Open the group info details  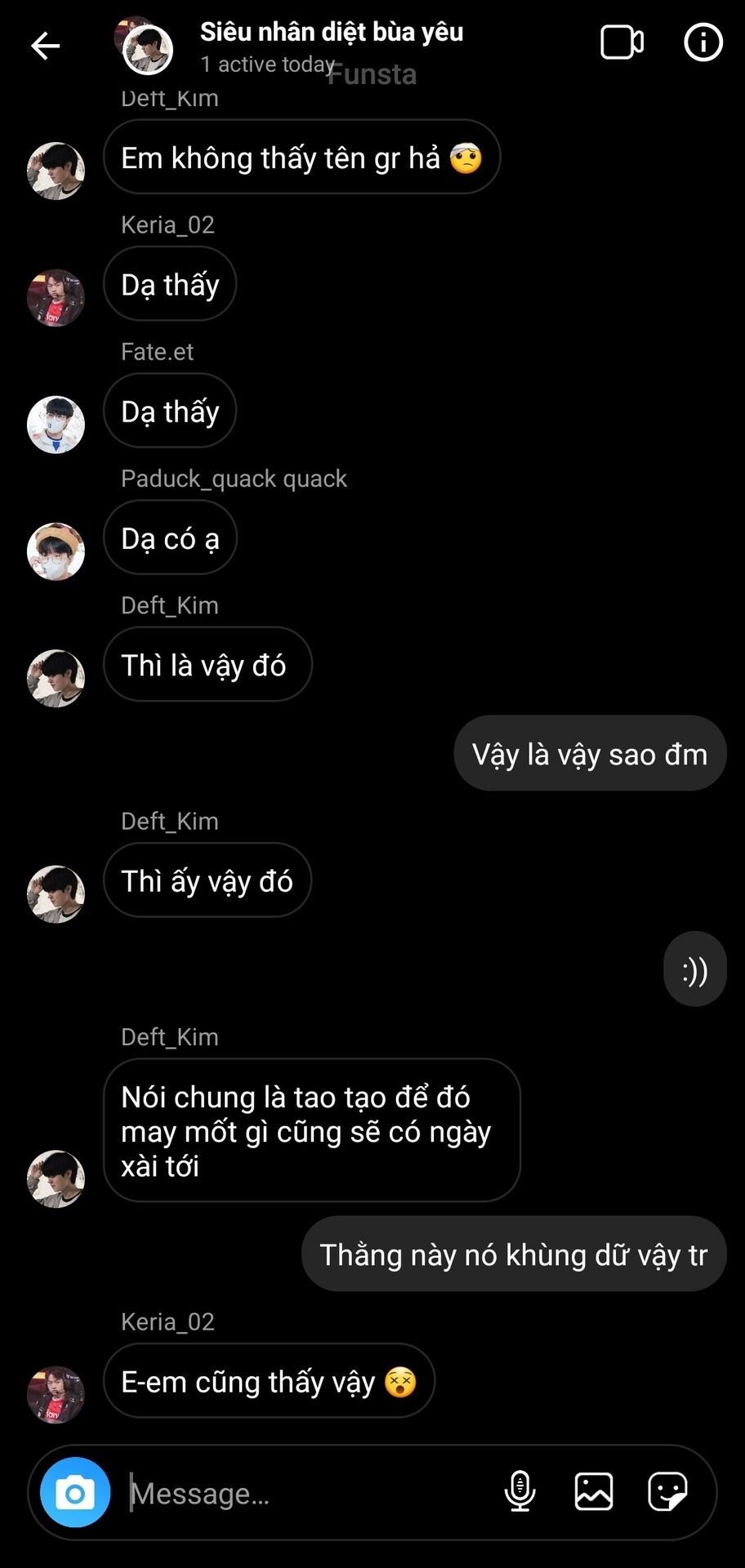pyautogui.click(x=703, y=42)
